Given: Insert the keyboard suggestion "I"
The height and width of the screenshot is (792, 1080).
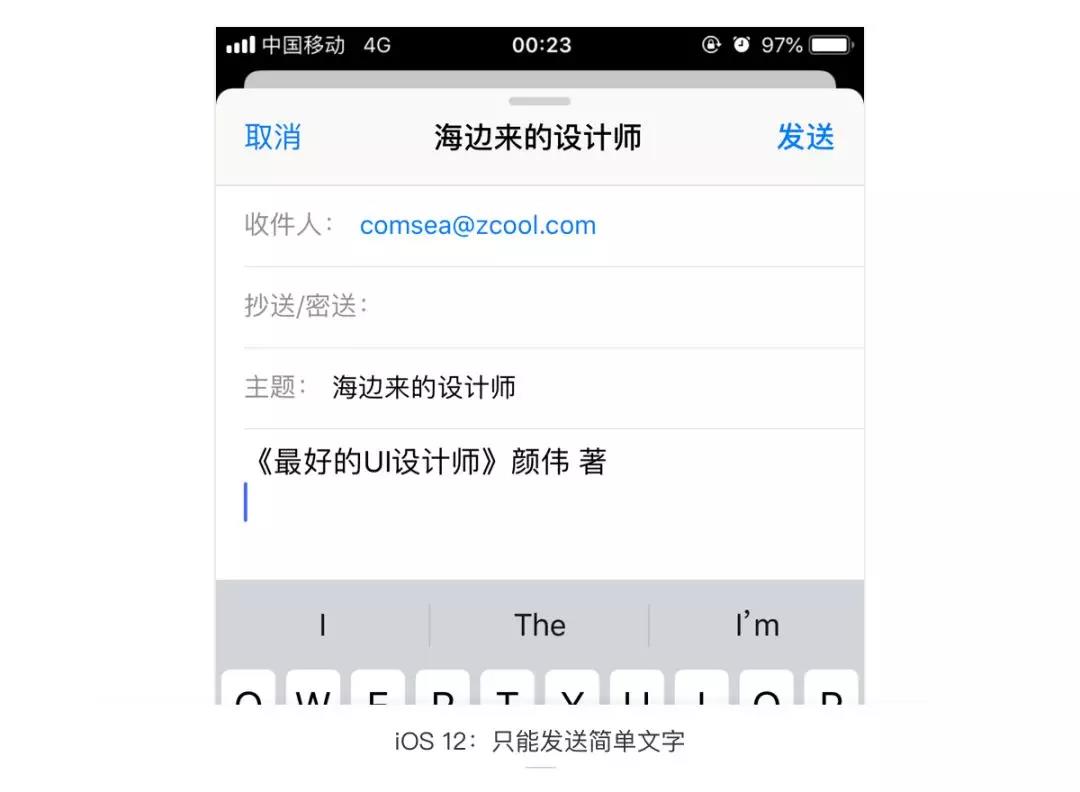Looking at the screenshot, I should 322,625.
